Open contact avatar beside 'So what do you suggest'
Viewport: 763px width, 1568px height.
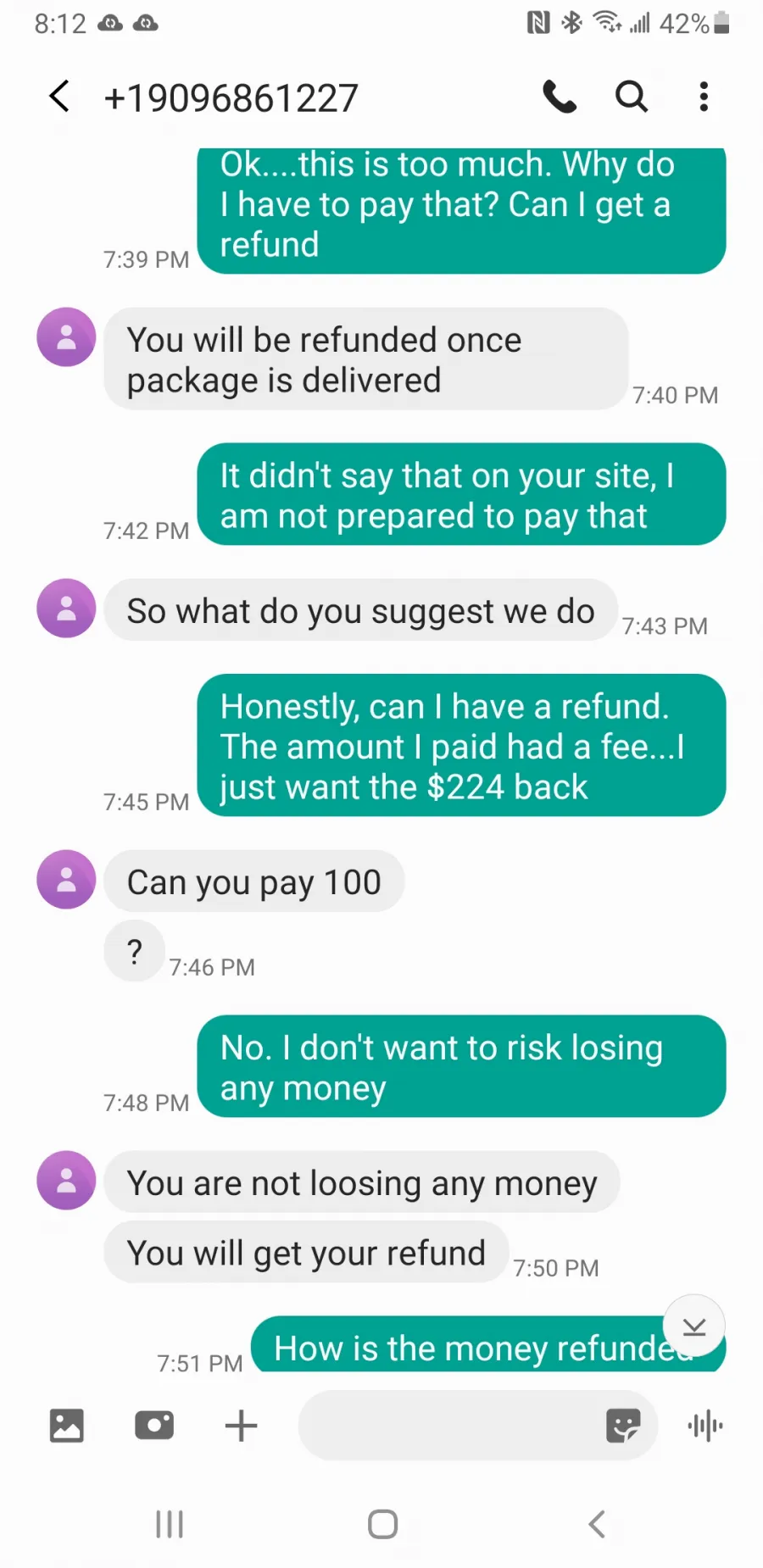66,608
